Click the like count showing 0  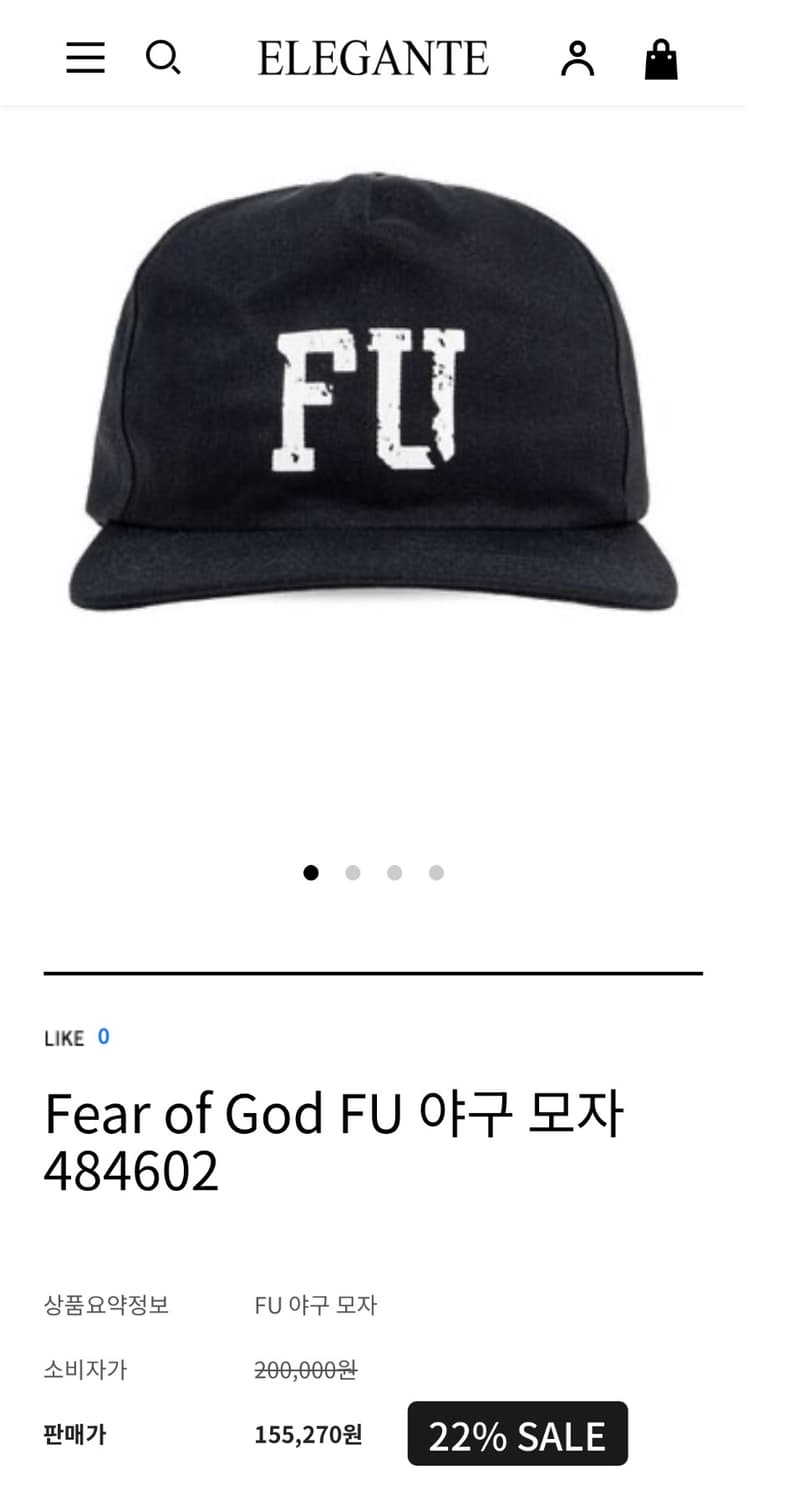coord(103,1037)
